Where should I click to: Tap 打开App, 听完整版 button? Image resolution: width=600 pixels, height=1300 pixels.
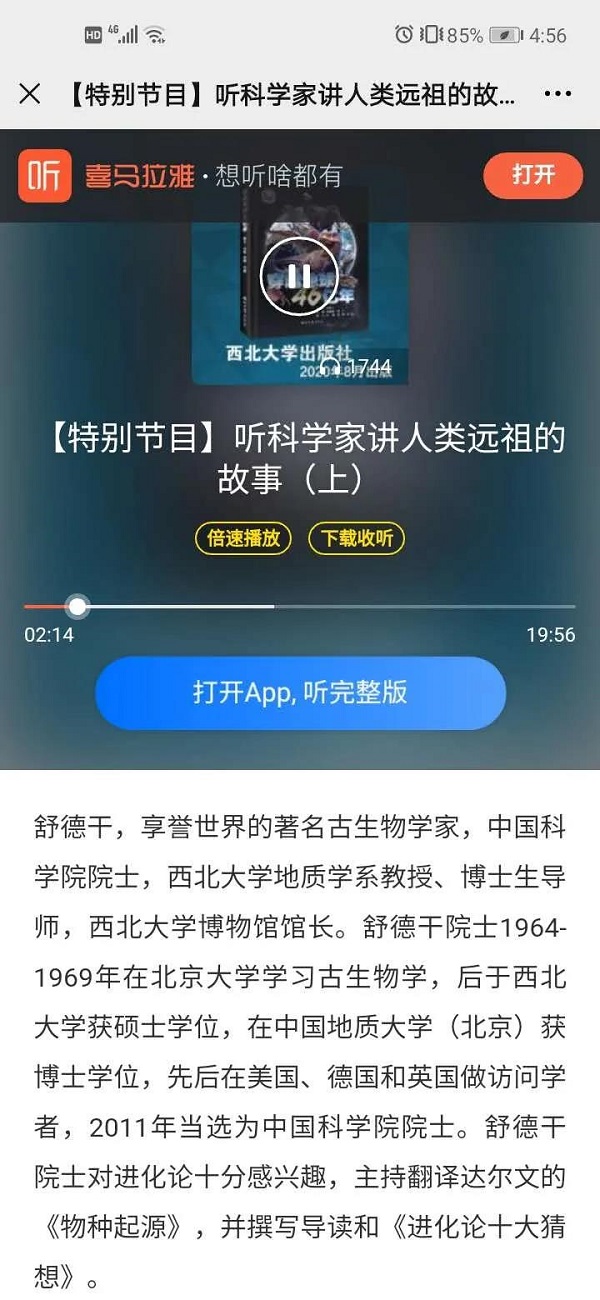[x=300, y=692]
